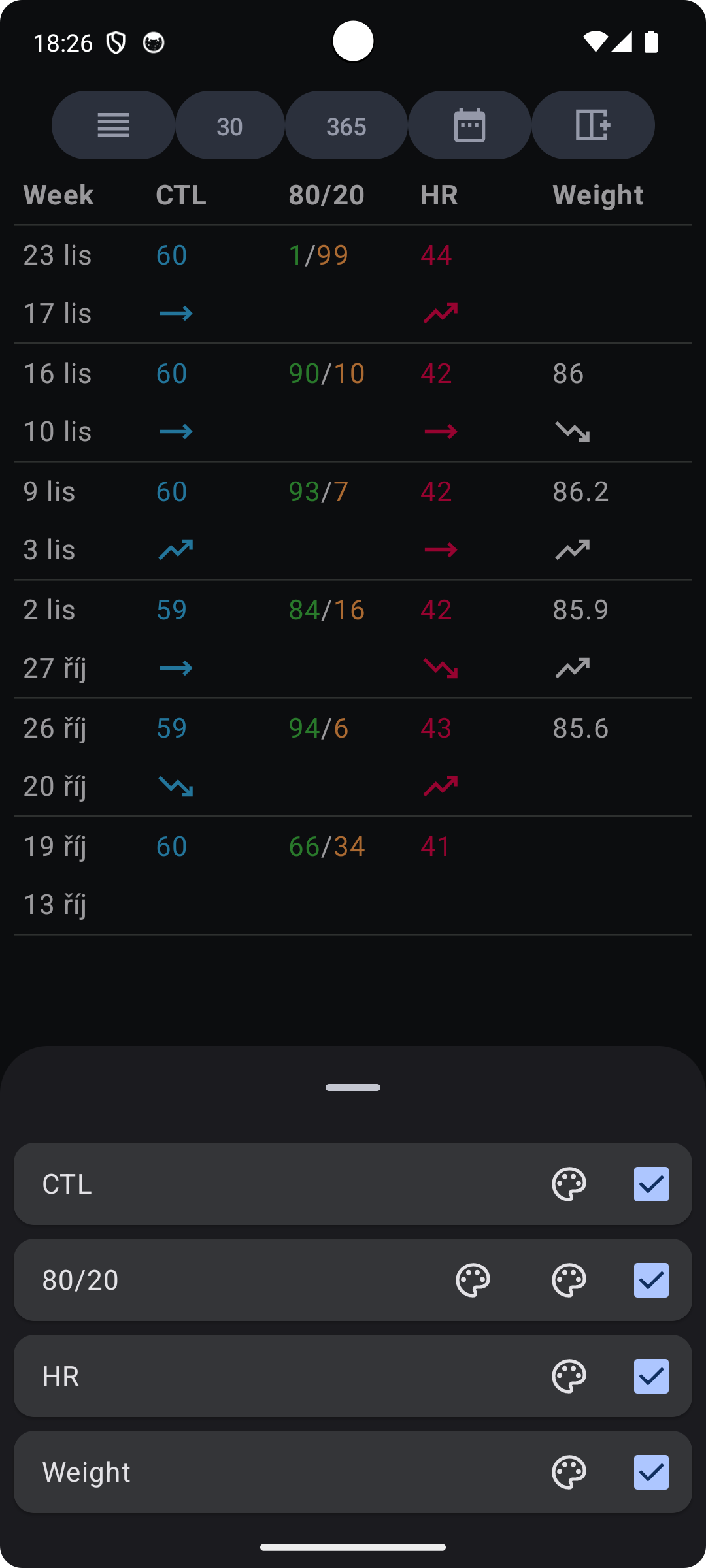706x1568 pixels.
Task: Pick a color for Weight
Action: point(569,1472)
